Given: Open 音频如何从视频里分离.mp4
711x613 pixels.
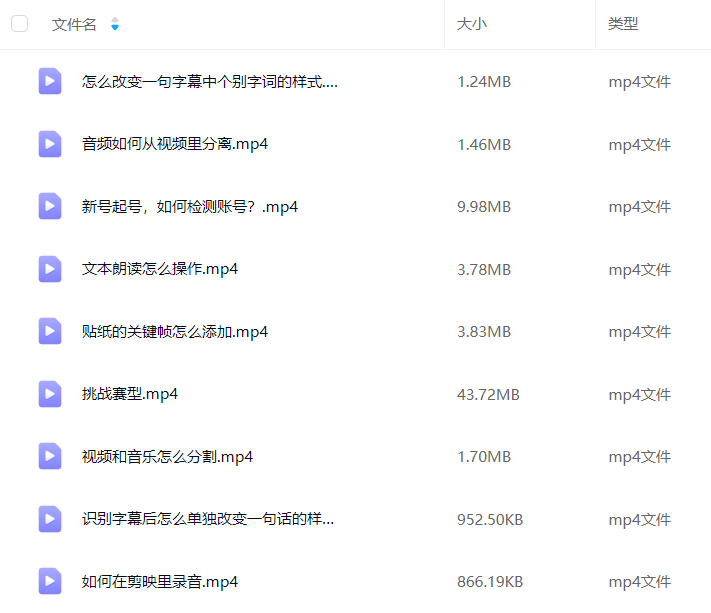Looking at the screenshot, I should click(x=174, y=144).
